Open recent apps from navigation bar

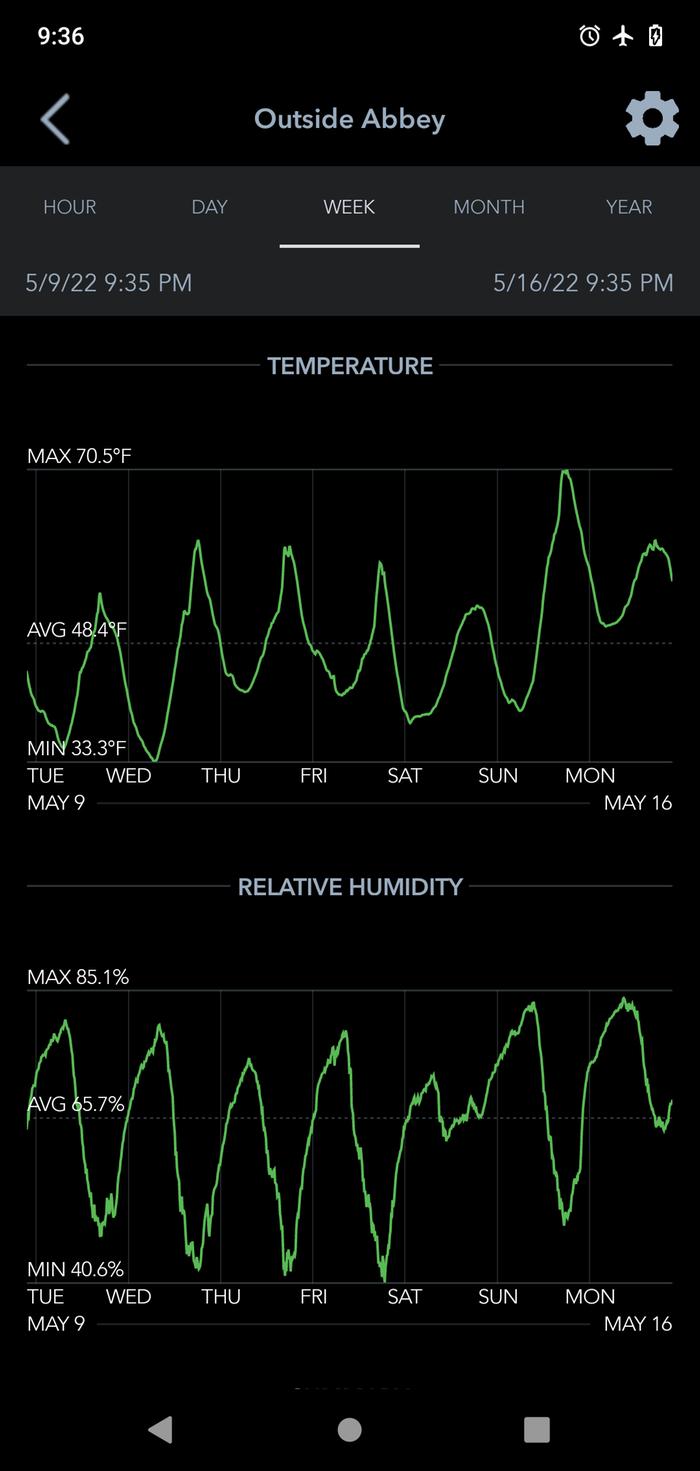pyautogui.click(x=537, y=1429)
